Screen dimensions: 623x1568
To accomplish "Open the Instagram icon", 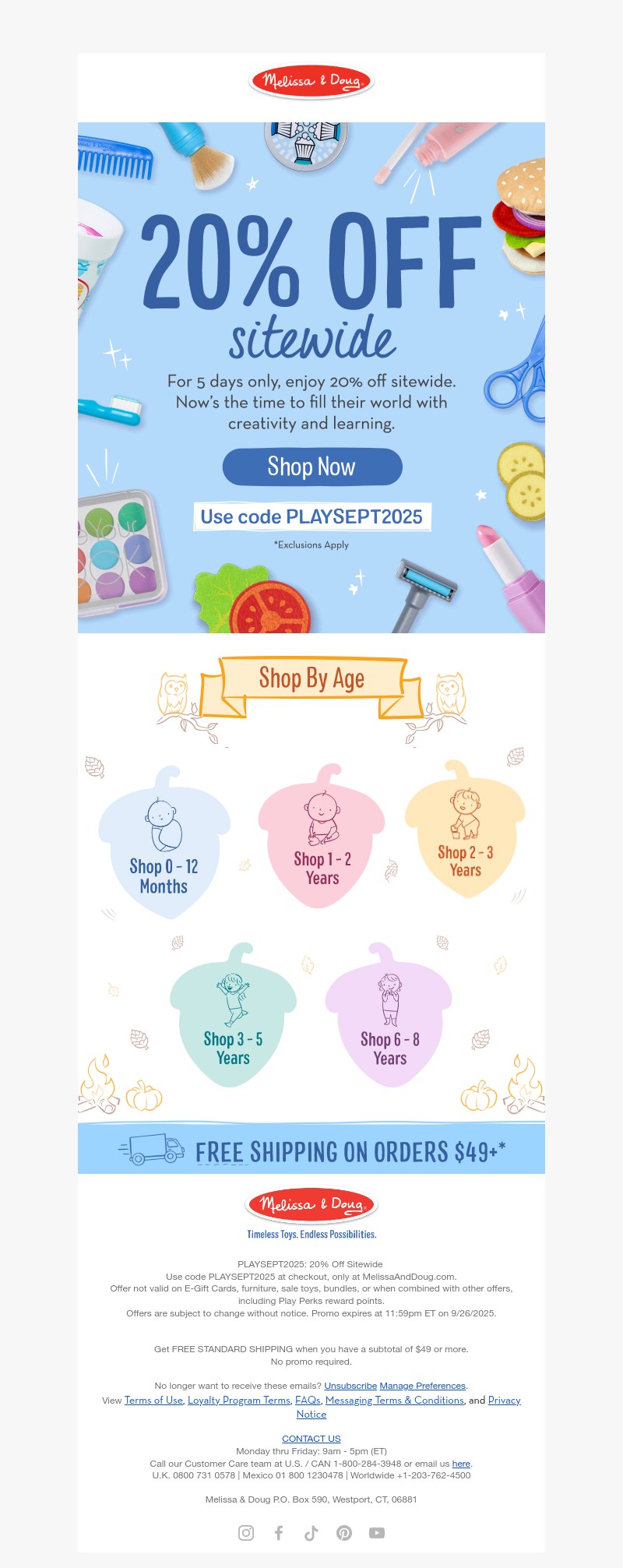I will [x=246, y=1533].
